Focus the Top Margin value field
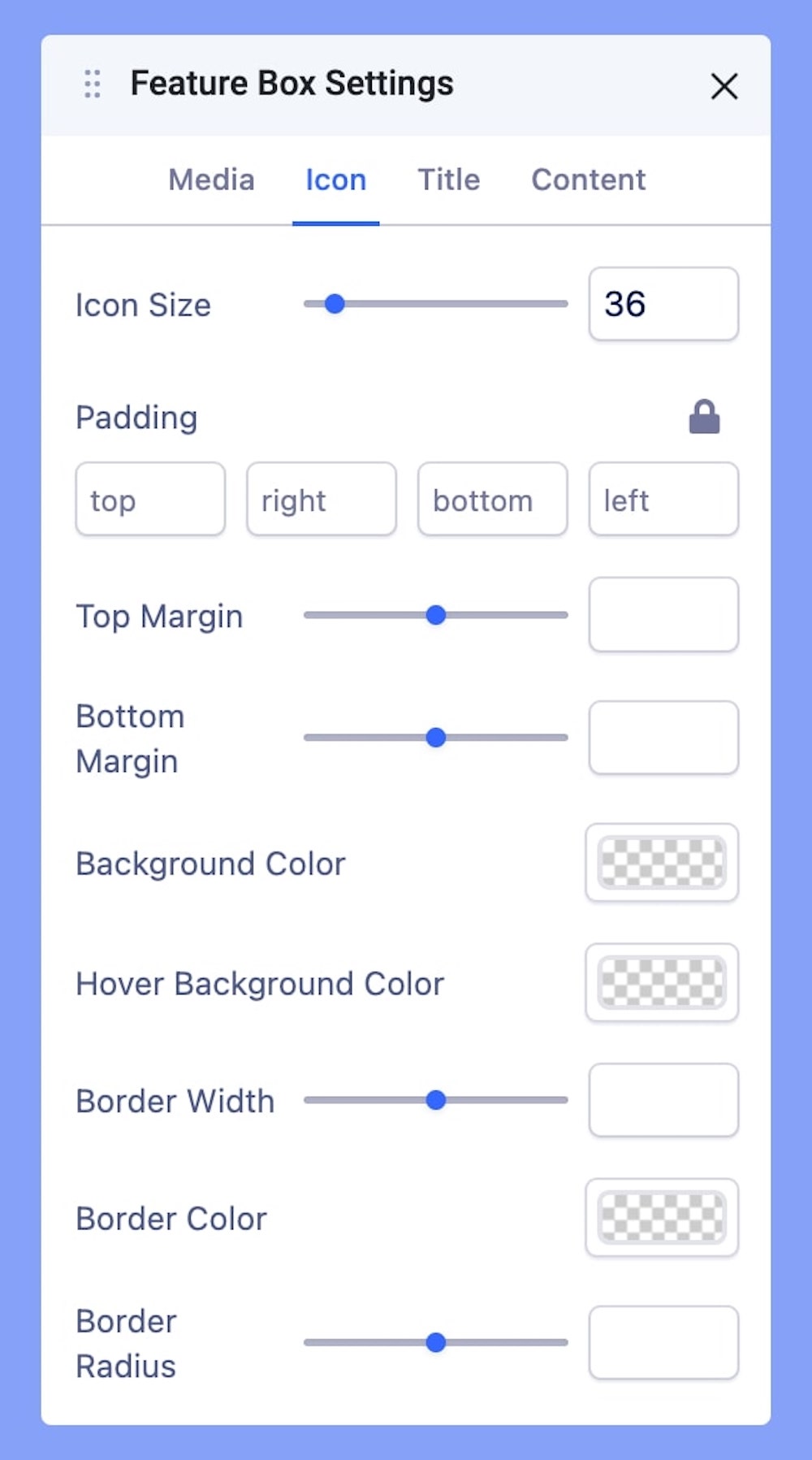 pyautogui.click(x=663, y=615)
